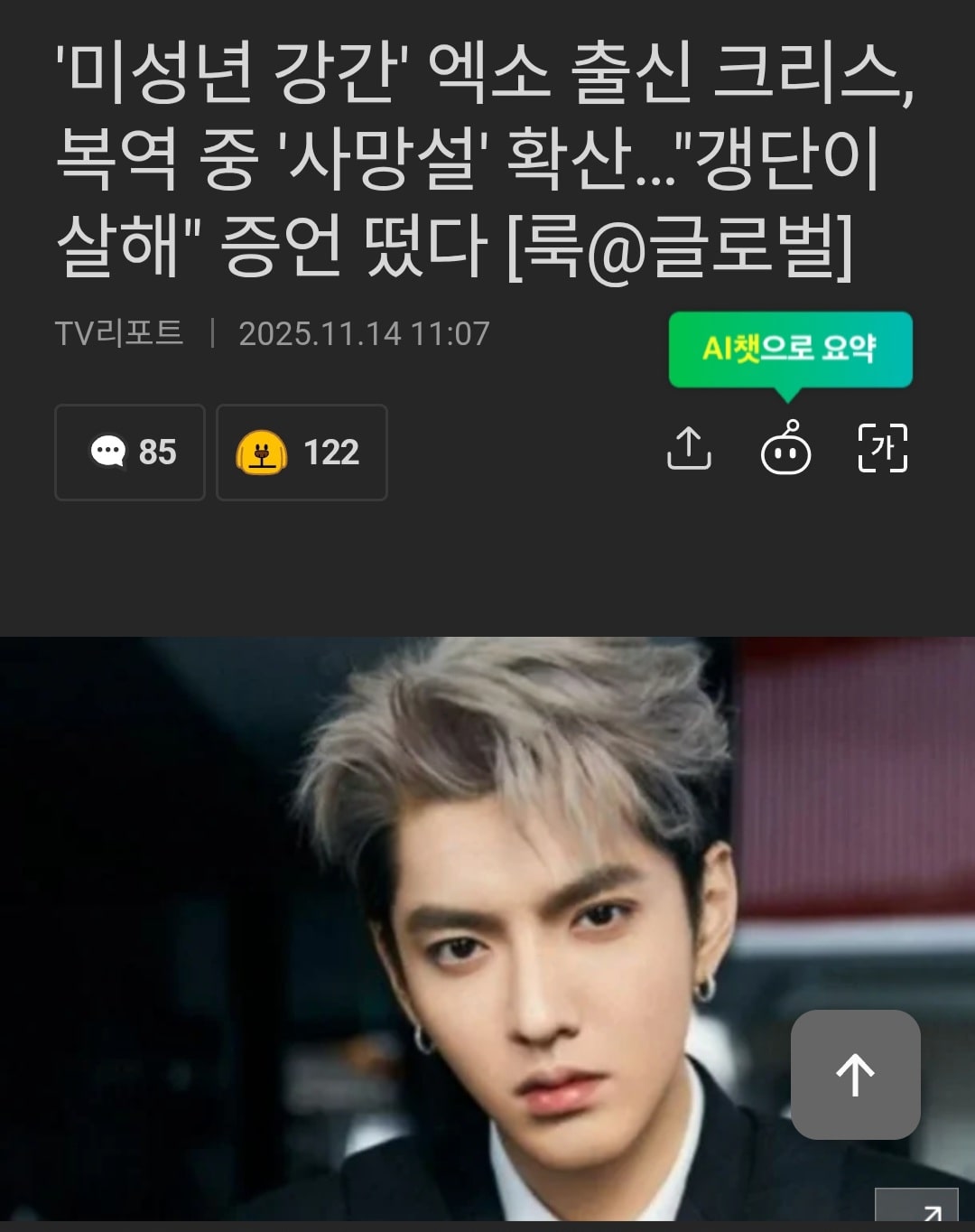This screenshot has height=1232, width=975.
Task: Expand the article photo with the corner arrow
Action: [x=929, y=1210]
